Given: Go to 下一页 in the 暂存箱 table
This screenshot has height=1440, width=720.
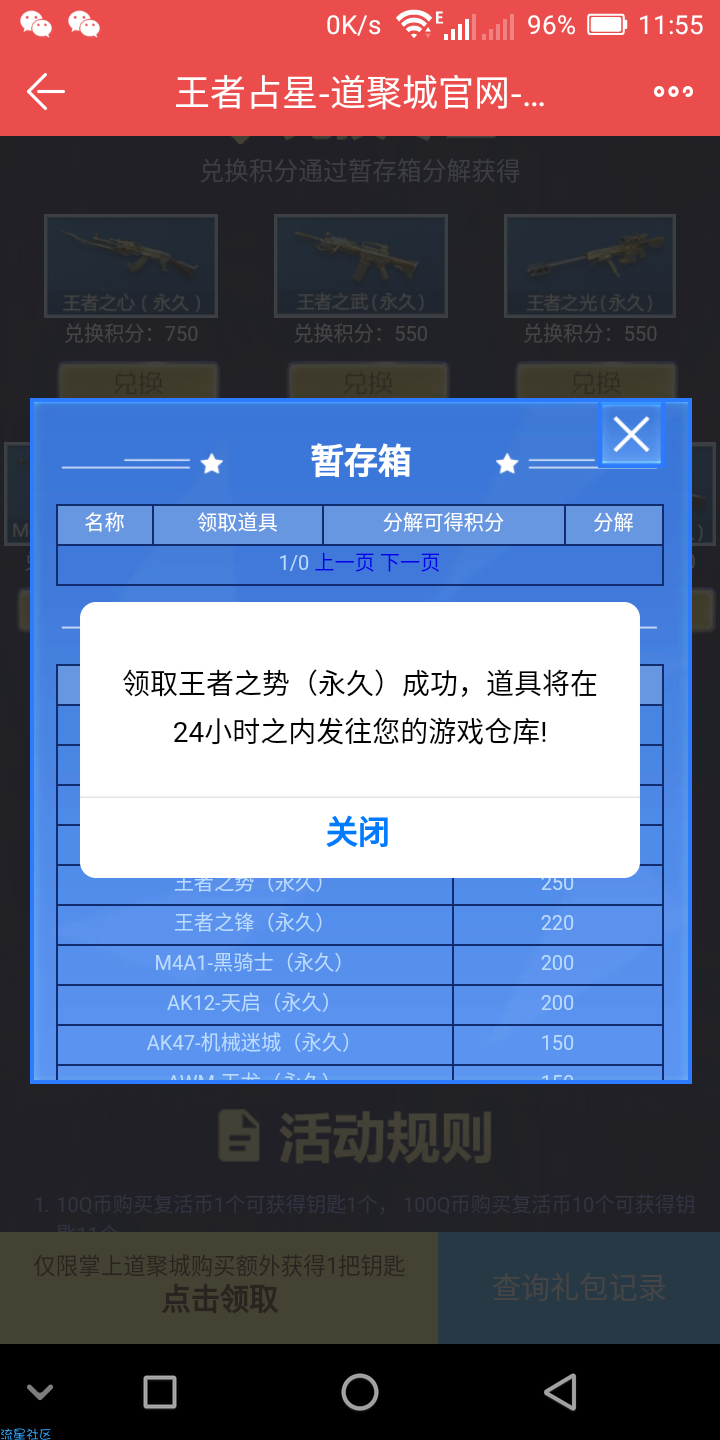Looking at the screenshot, I should (410, 563).
